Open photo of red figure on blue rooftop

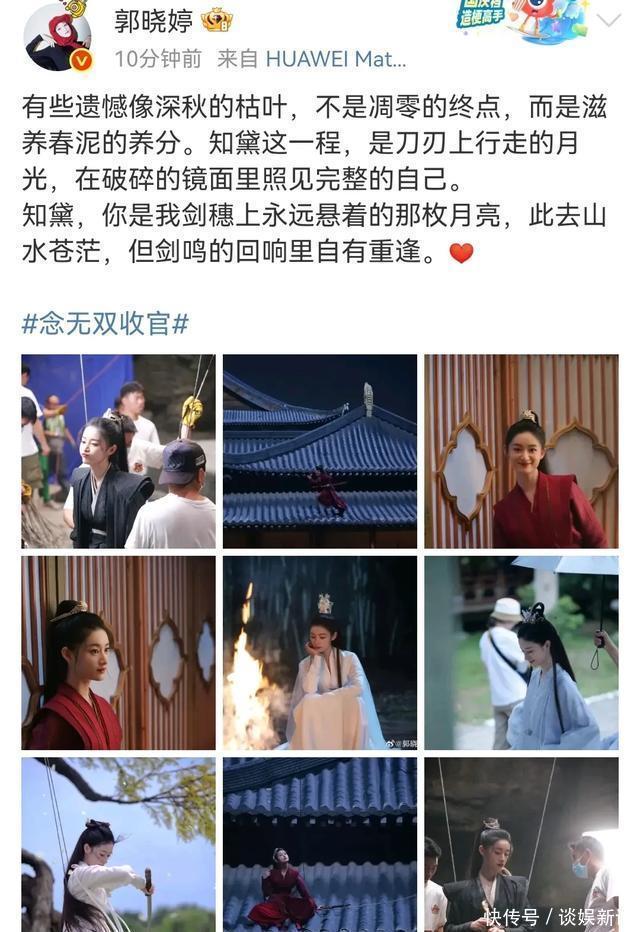click(320, 451)
